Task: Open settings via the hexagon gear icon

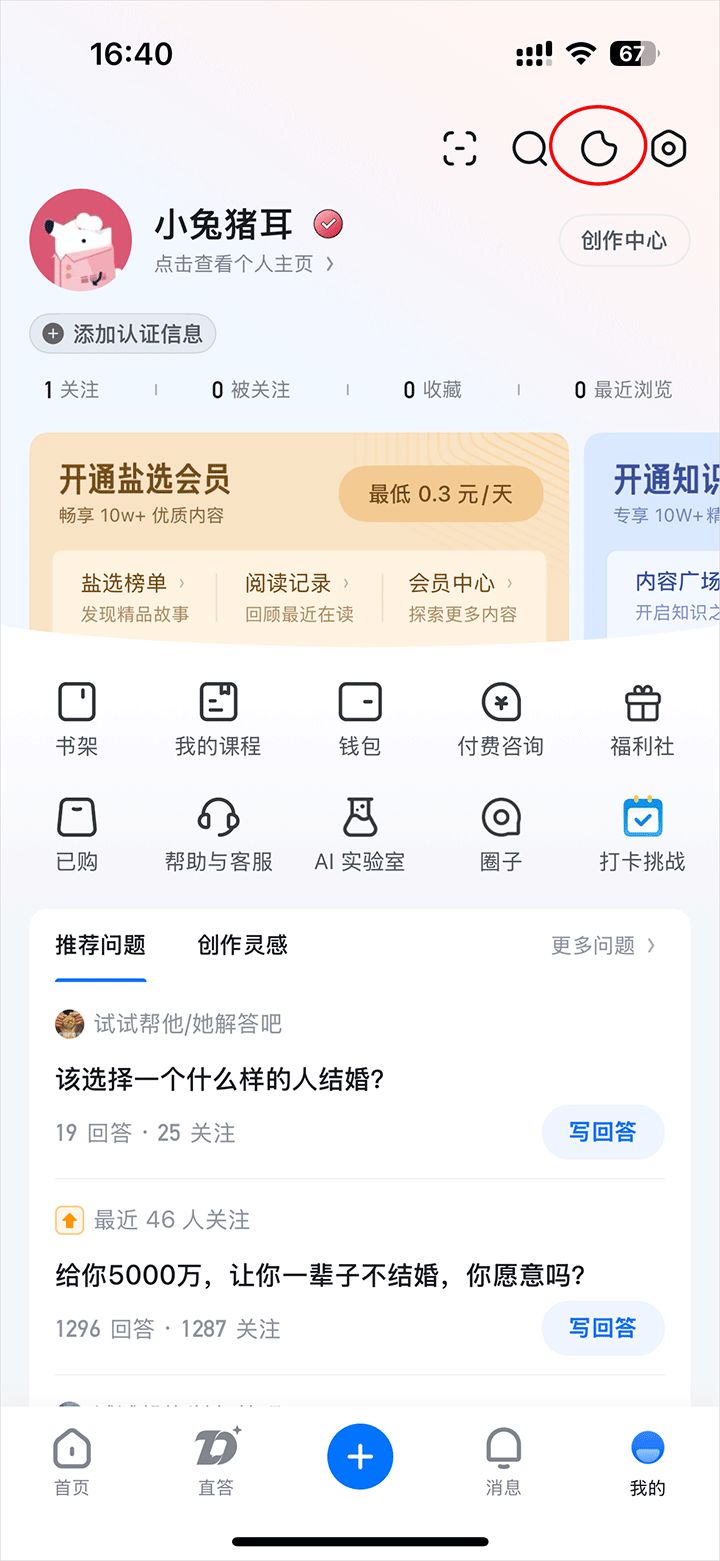Action: [x=668, y=149]
